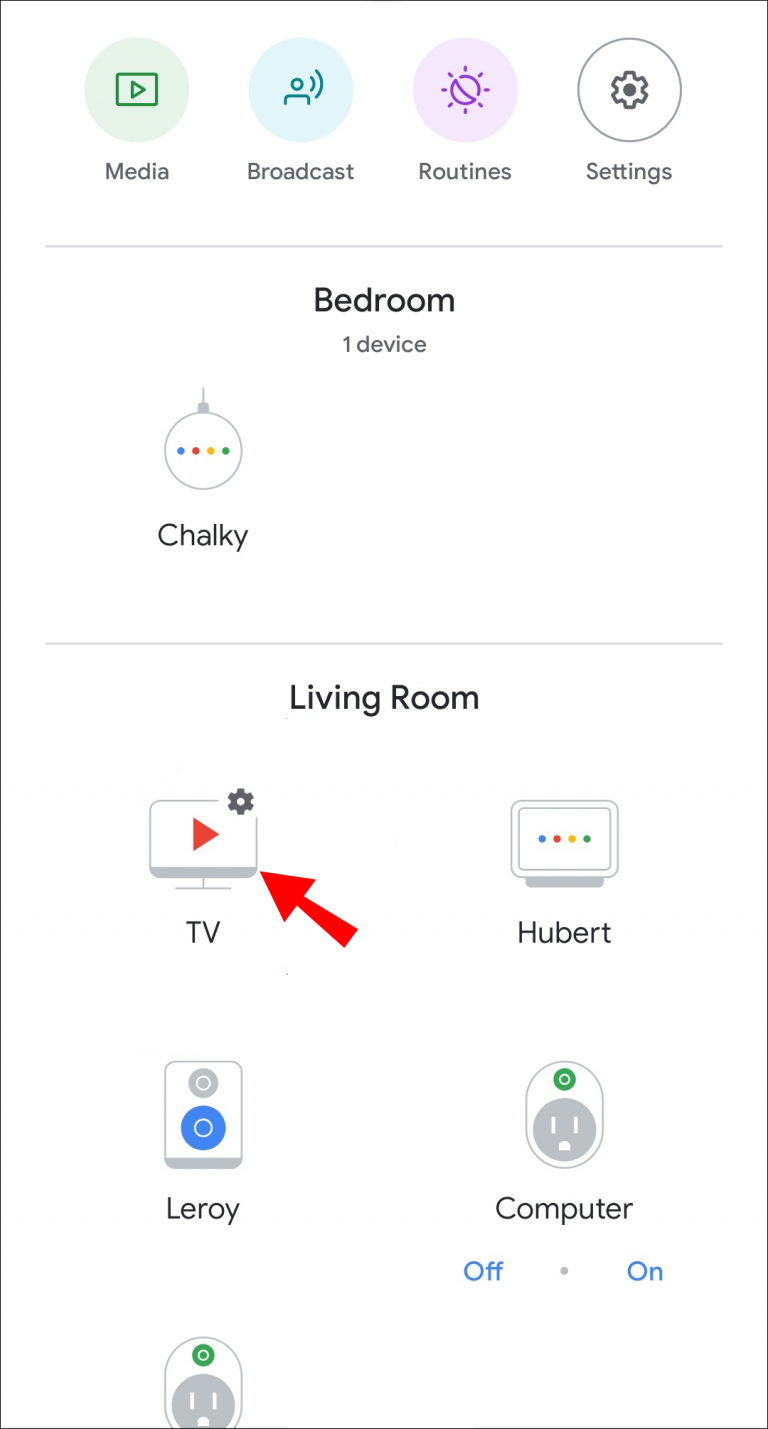Image resolution: width=768 pixels, height=1429 pixels.
Task: Open the gear icon on the TV device
Action: tap(240, 801)
